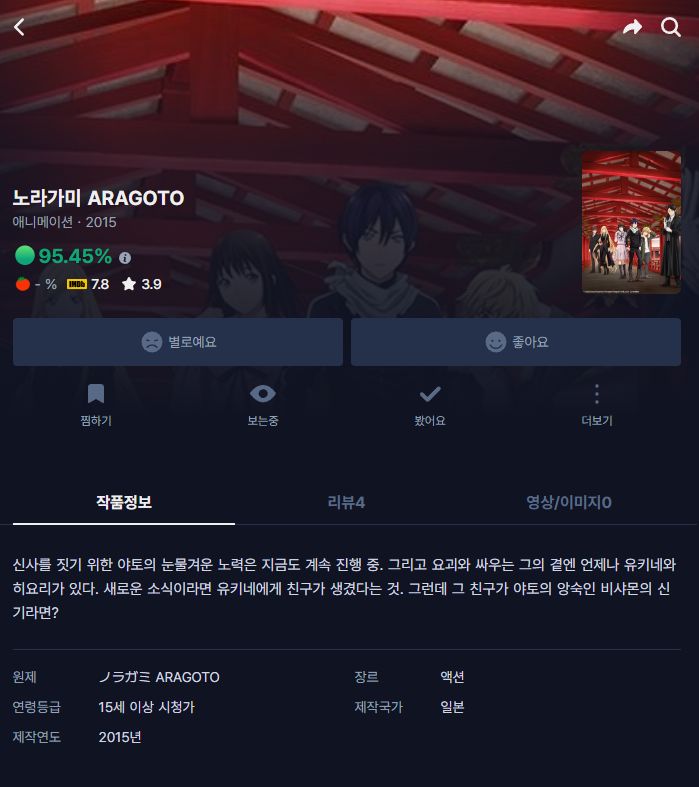Add to wishlist with 찜하기
Screen dimensions: 699x787
[x=96, y=404]
